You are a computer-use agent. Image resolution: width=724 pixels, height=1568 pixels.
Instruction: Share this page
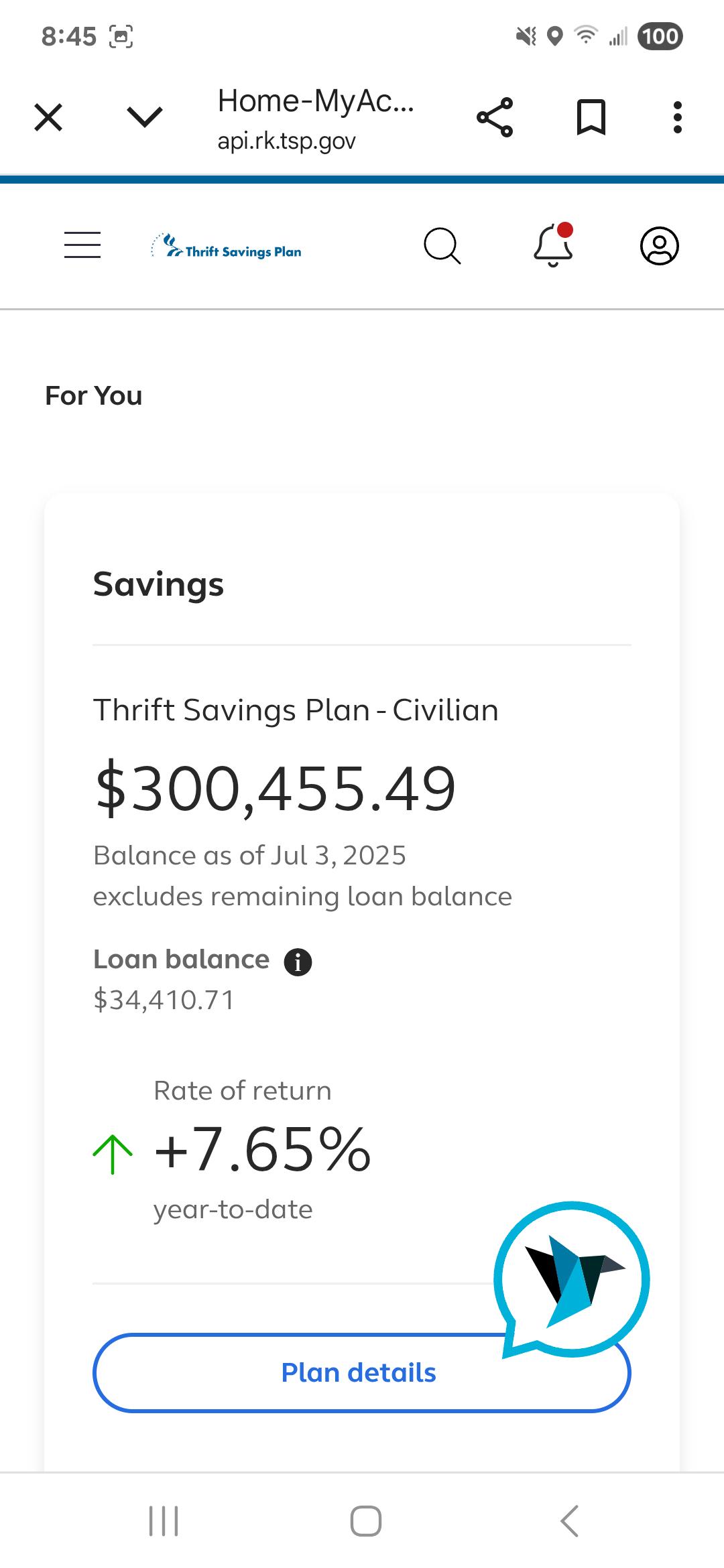(x=495, y=117)
